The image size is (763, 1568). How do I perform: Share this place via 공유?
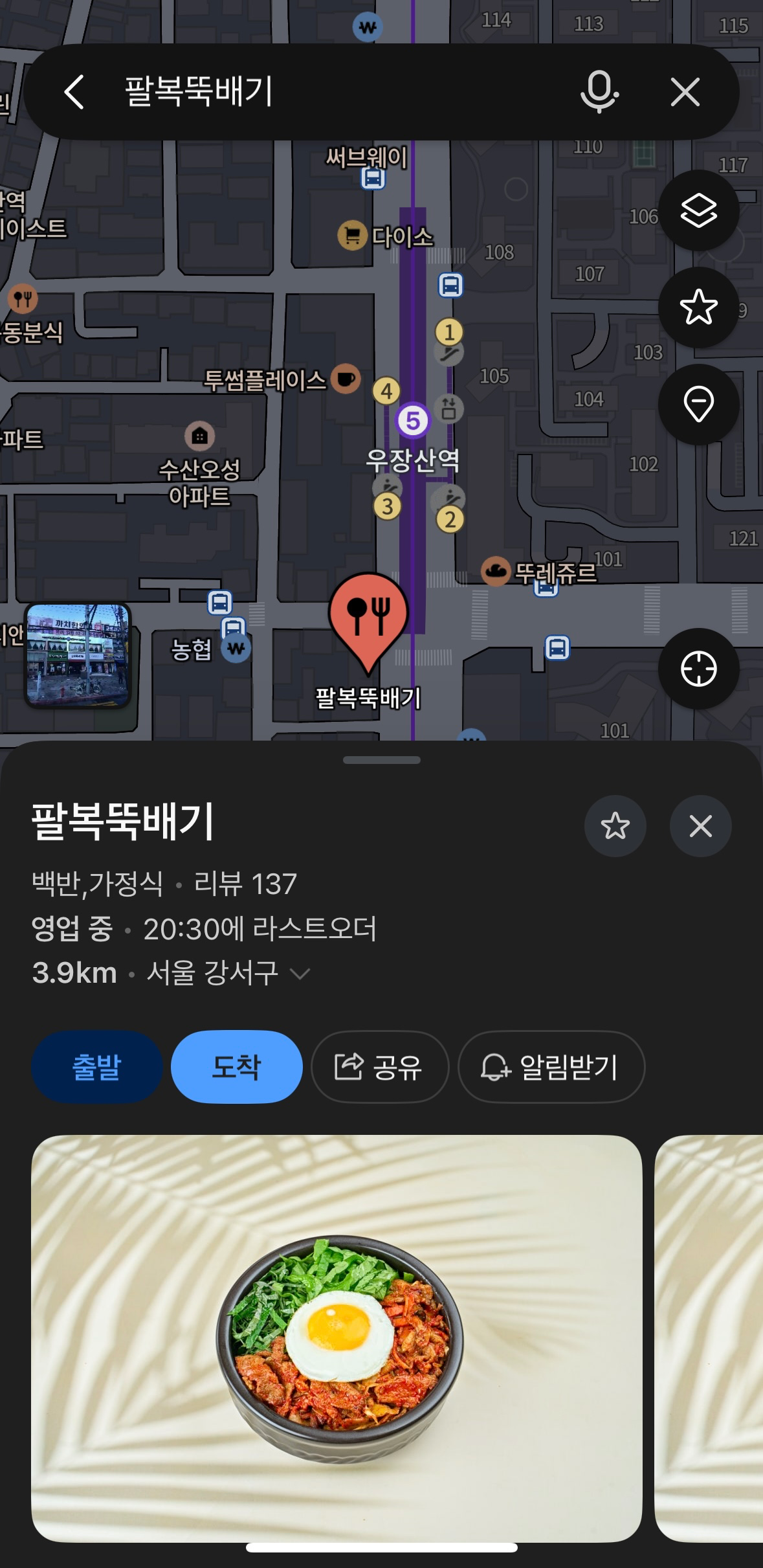[x=380, y=1067]
